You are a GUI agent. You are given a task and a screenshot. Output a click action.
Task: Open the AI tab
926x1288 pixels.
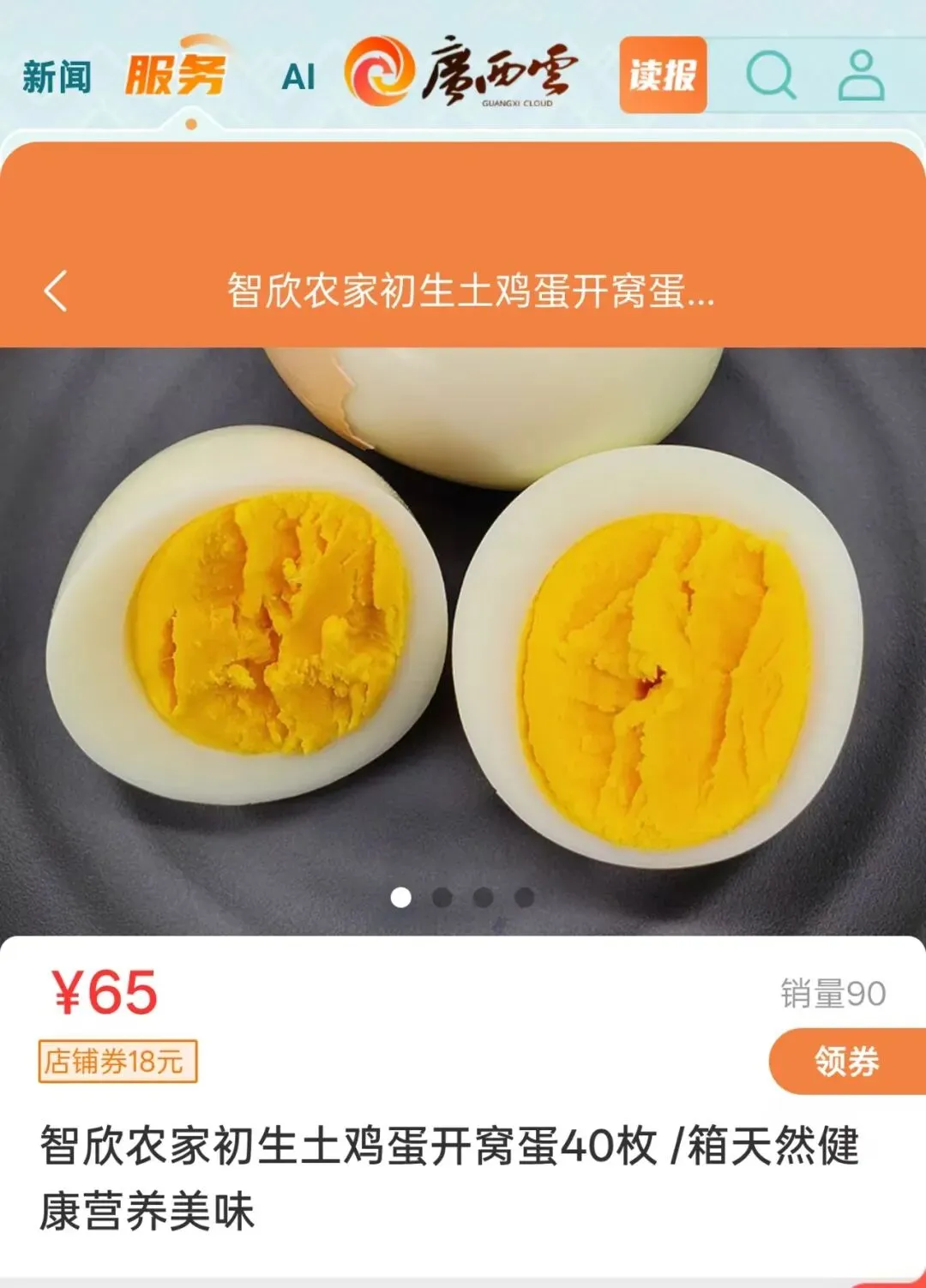[298, 78]
